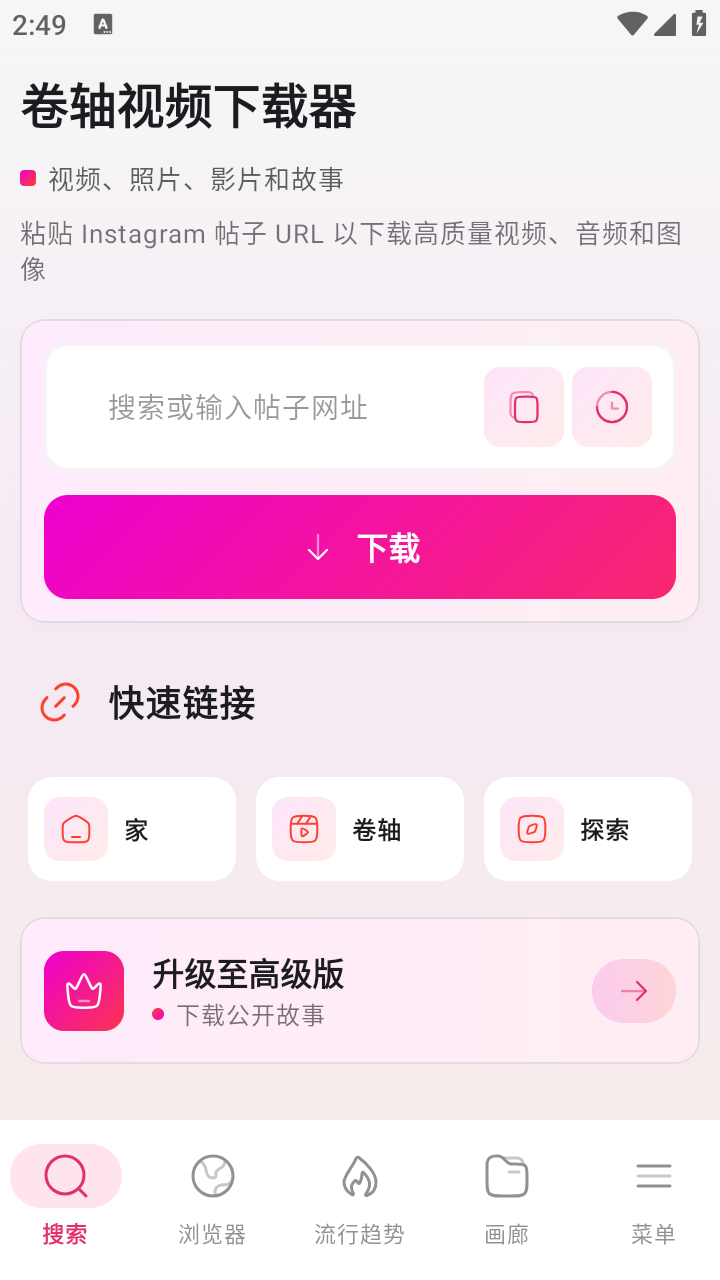Select the 流行趋势 trending flame icon
Viewport: 720px width, 1280px height.
pyautogui.click(x=358, y=1175)
